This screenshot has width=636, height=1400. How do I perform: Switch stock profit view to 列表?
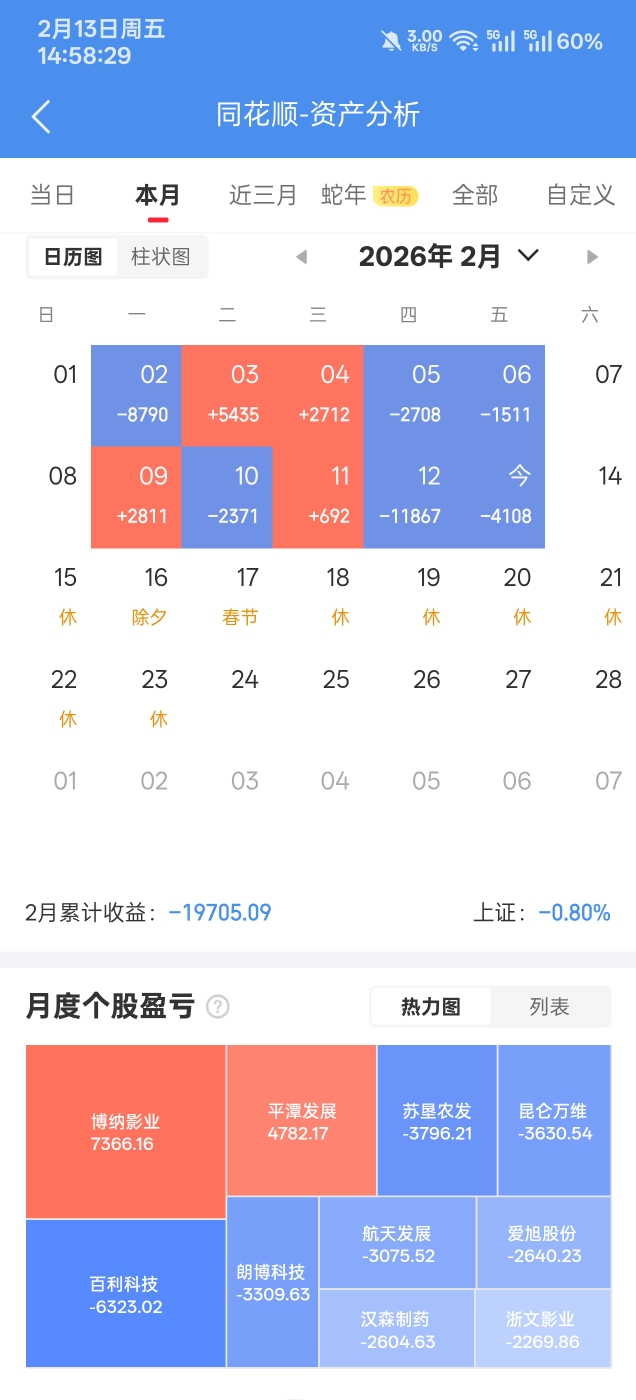(x=549, y=1007)
